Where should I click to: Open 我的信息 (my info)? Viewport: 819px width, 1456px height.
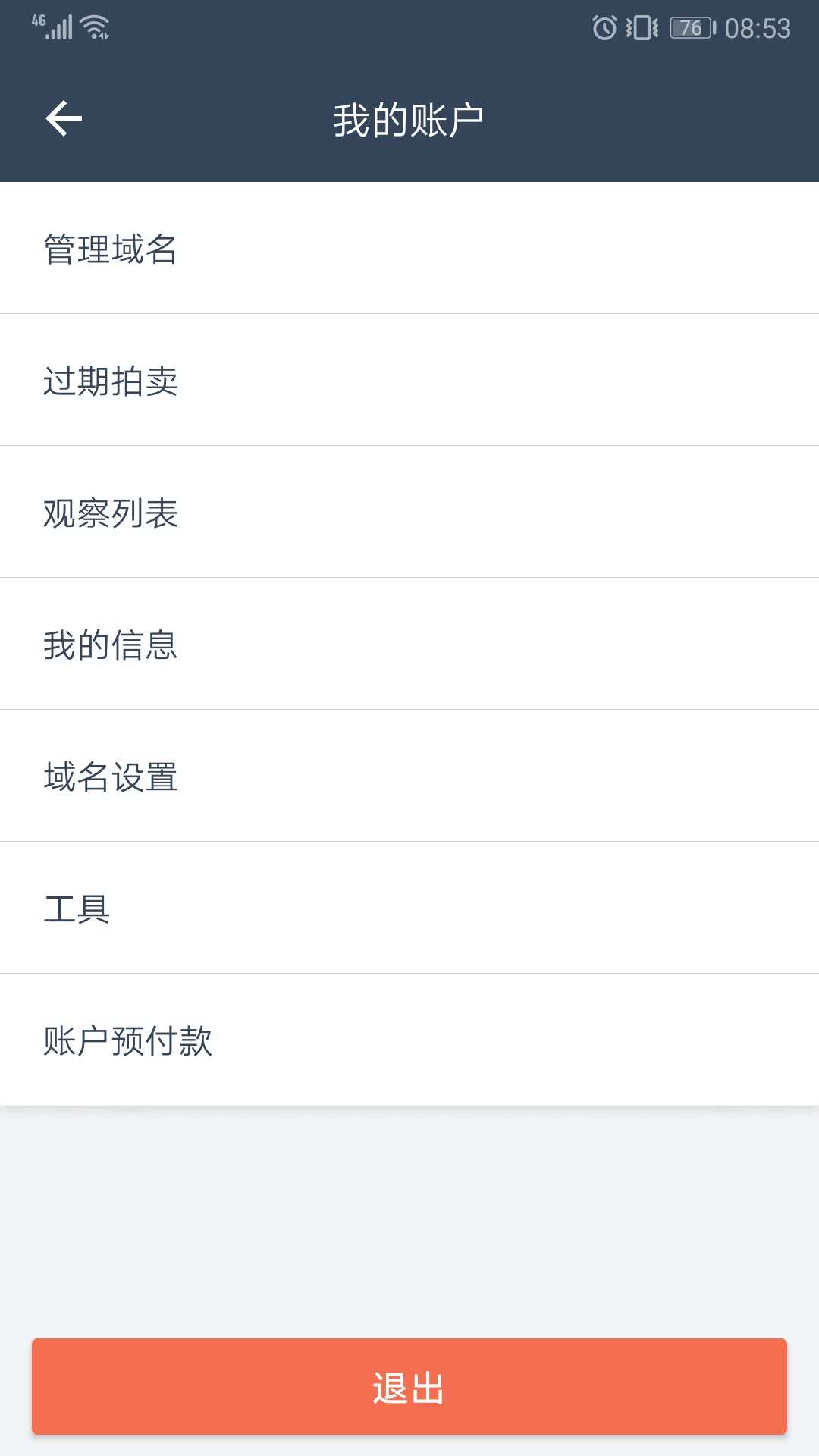(409, 644)
